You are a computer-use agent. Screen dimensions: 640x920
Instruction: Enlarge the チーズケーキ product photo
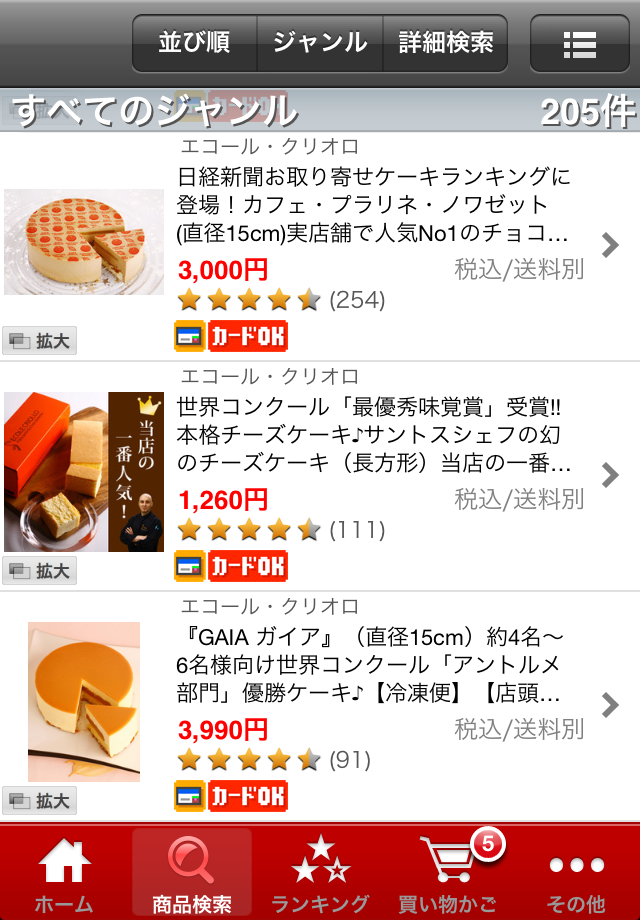point(40,570)
